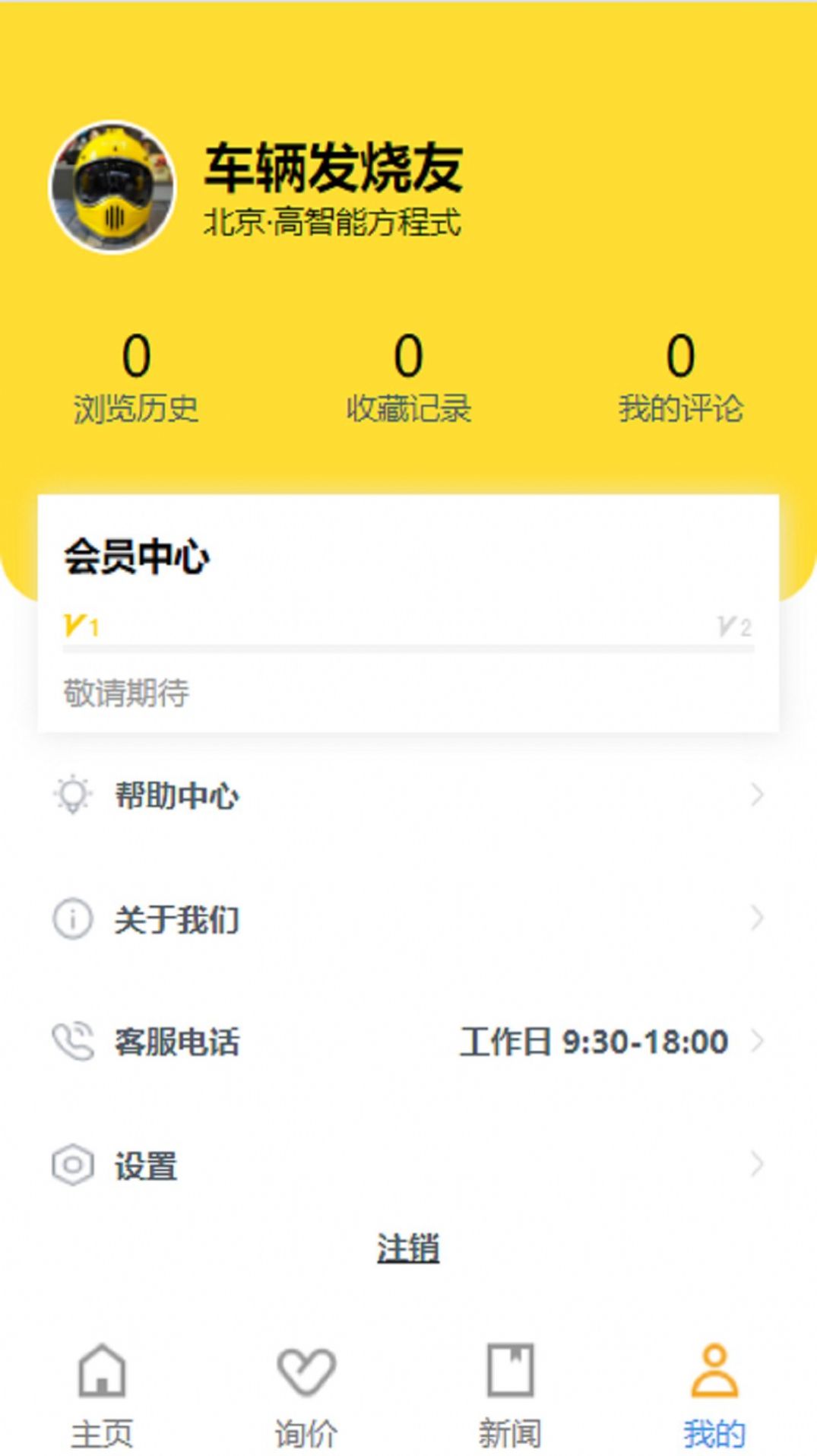Click the user avatar with yellow helmet
The width and height of the screenshot is (817, 1456).
pos(113,186)
